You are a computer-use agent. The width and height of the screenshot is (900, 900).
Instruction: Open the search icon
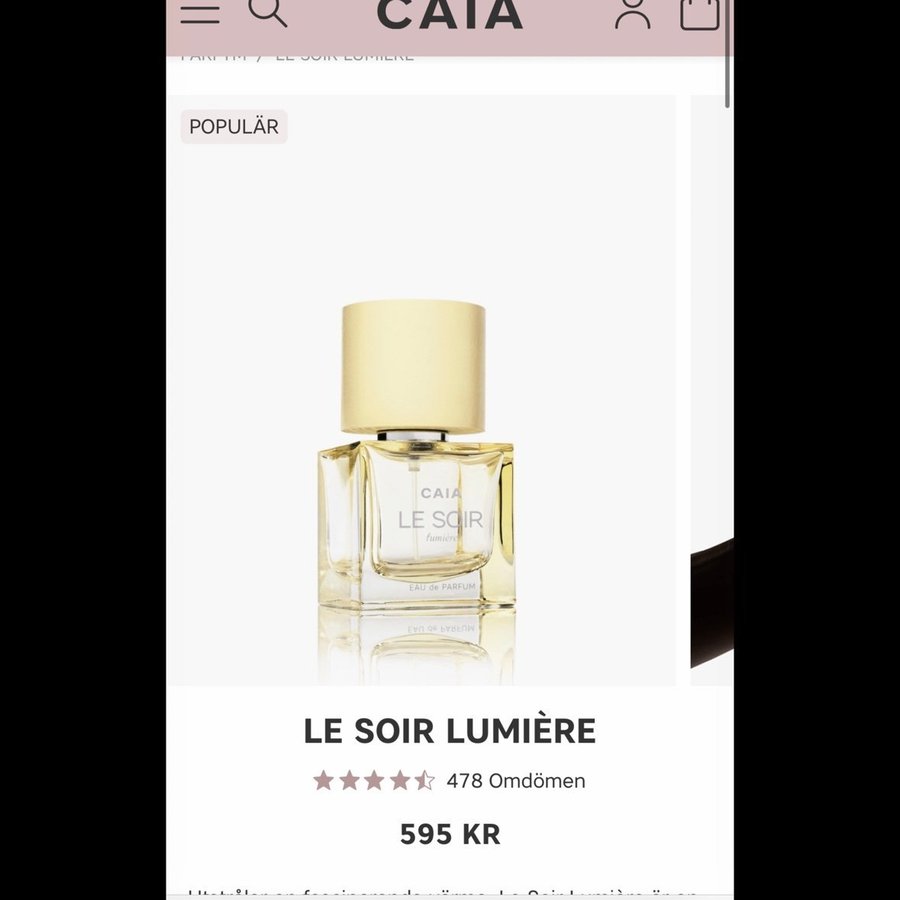tap(267, 11)
